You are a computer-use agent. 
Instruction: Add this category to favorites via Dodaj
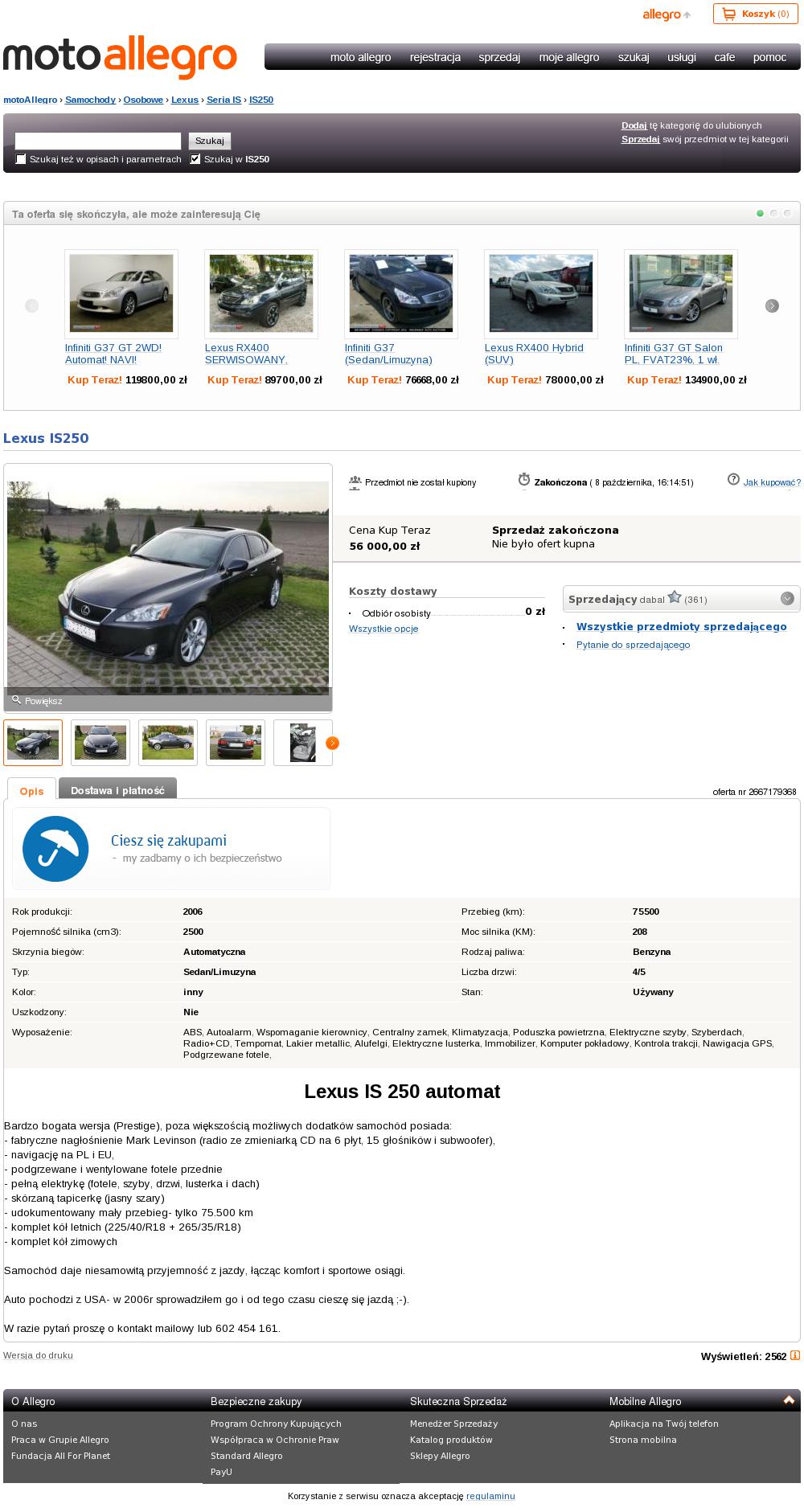coord(634,125)
